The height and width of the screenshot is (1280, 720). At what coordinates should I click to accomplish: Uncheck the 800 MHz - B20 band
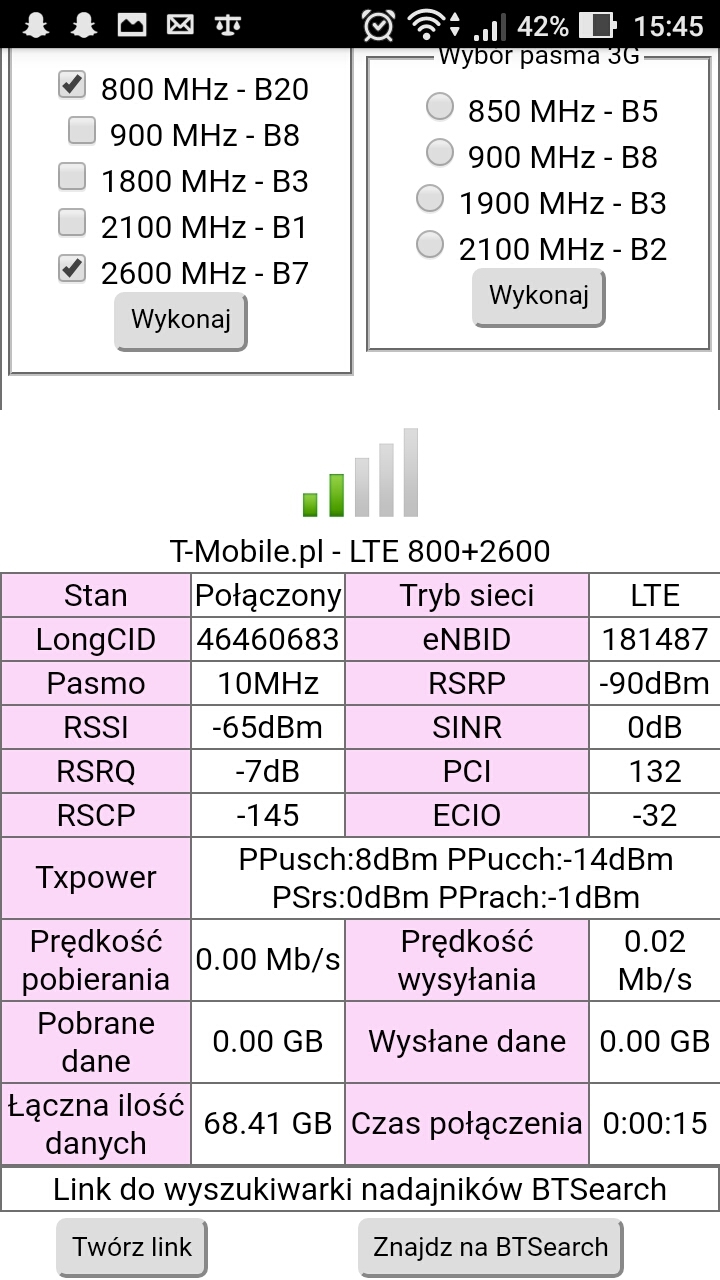pyautogui.click(x=71, y=85)
